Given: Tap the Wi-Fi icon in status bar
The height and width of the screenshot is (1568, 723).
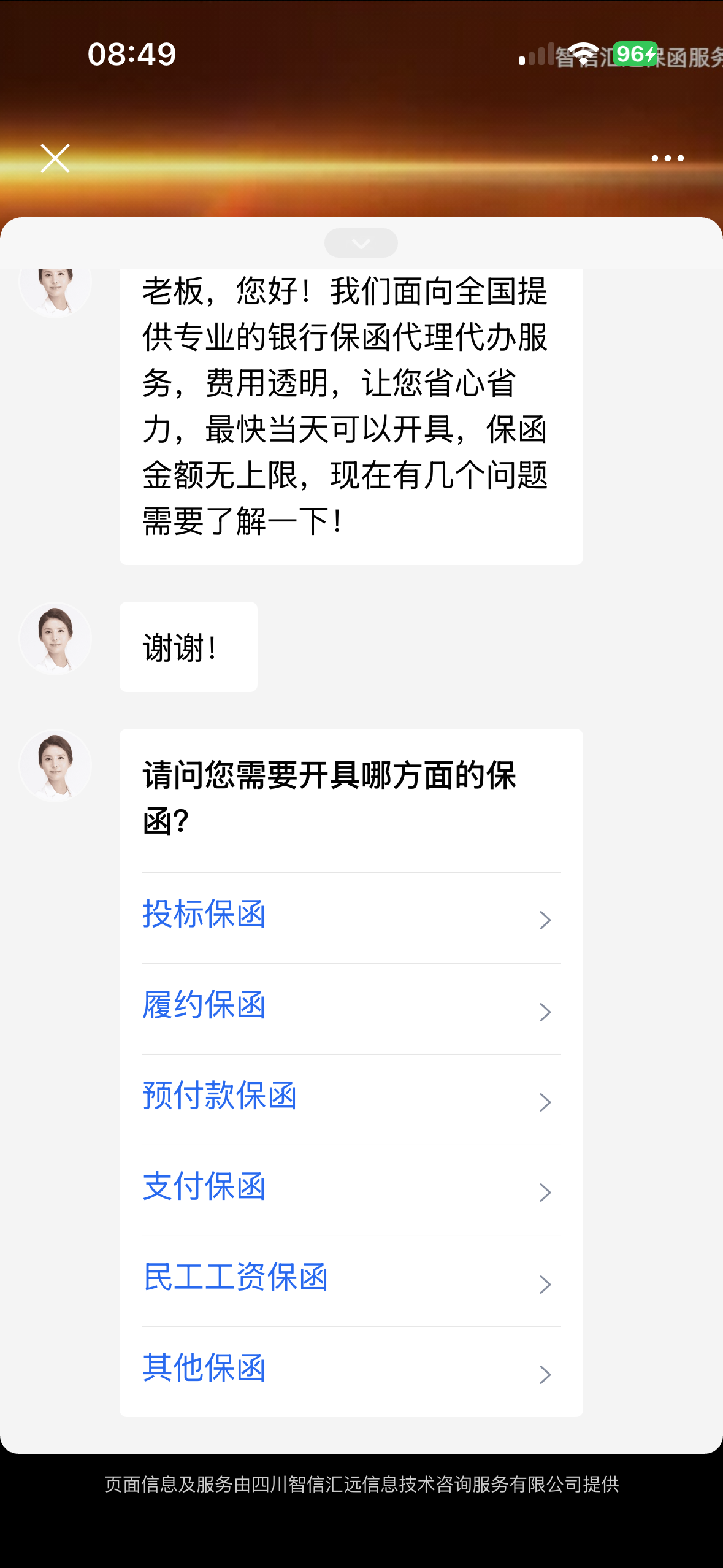Looking at the screenshot, I should coord(579,55).
